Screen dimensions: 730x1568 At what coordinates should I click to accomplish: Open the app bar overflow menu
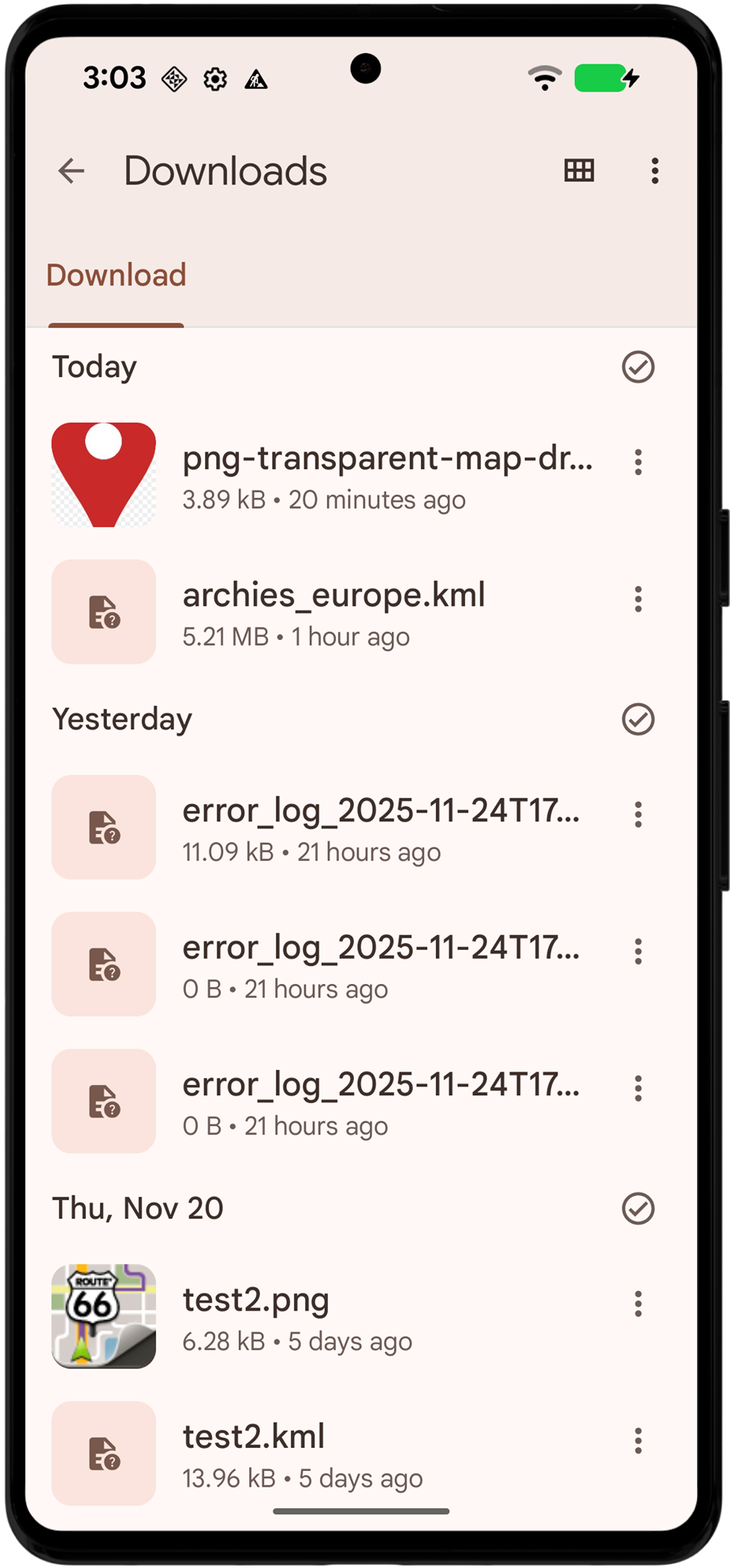tap(655, 171)
